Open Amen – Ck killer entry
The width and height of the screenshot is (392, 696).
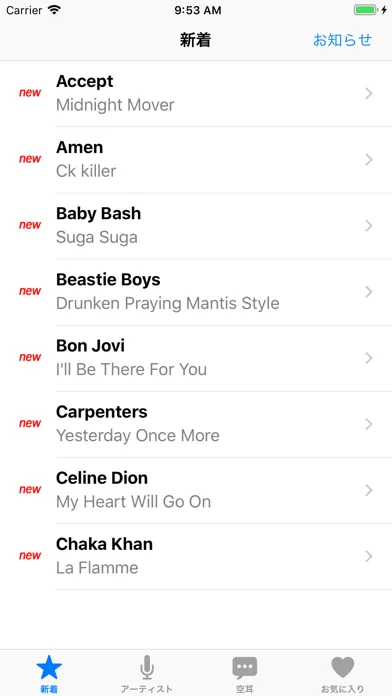[x=196, y=160]
